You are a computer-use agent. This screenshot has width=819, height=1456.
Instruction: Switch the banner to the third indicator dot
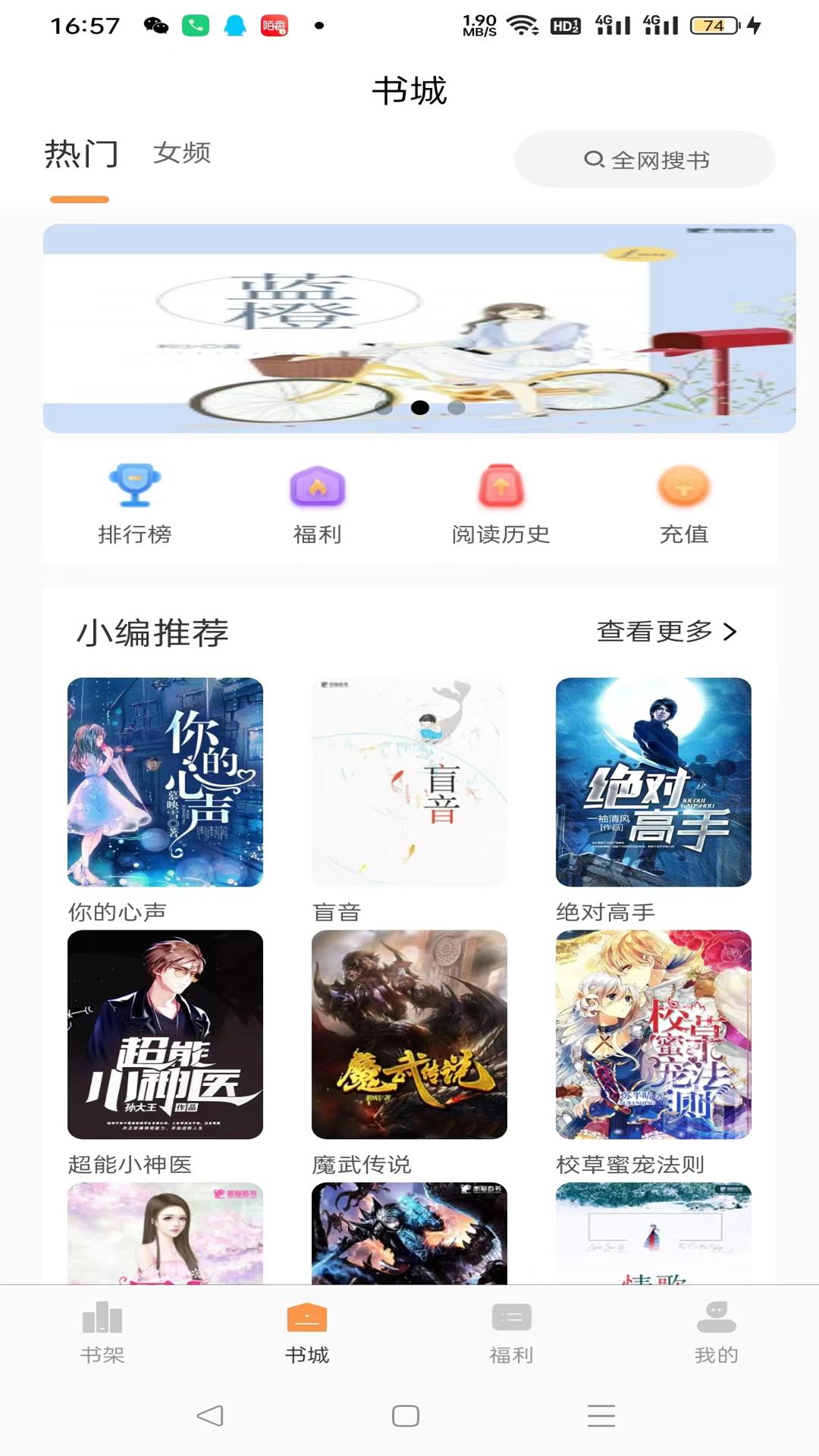(x=457, y=408)
